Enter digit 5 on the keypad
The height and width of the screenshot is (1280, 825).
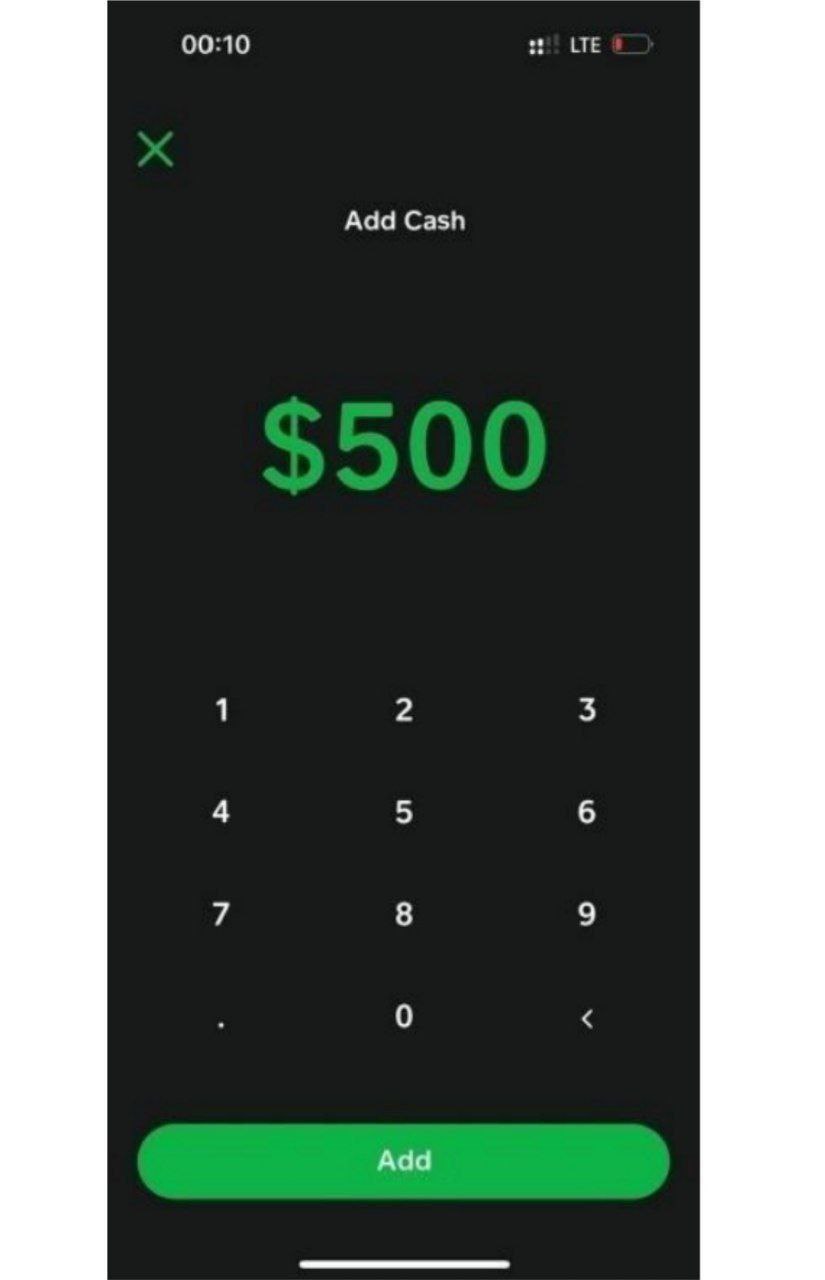pyautogui.click(x=403, y=812)
